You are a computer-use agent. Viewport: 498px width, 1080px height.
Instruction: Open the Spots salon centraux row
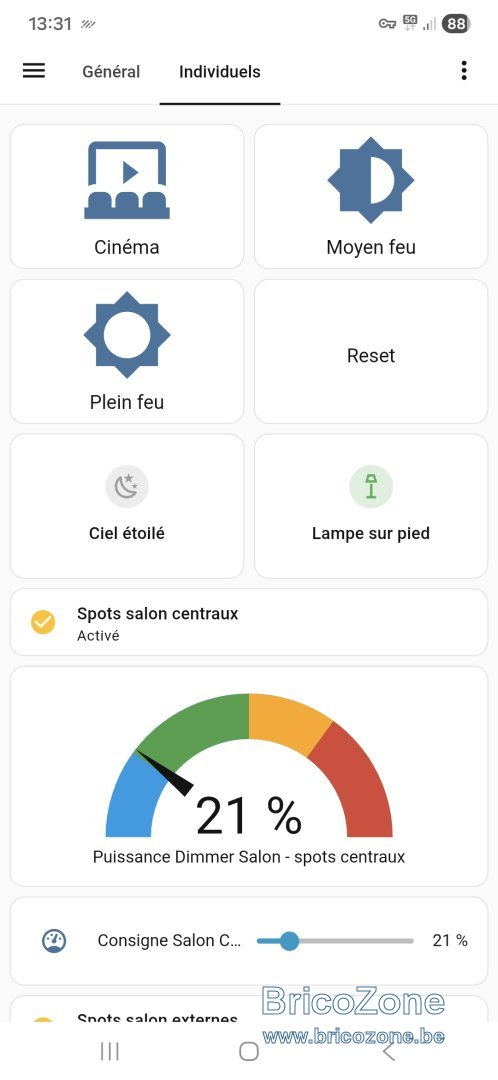tap(249, 623)
